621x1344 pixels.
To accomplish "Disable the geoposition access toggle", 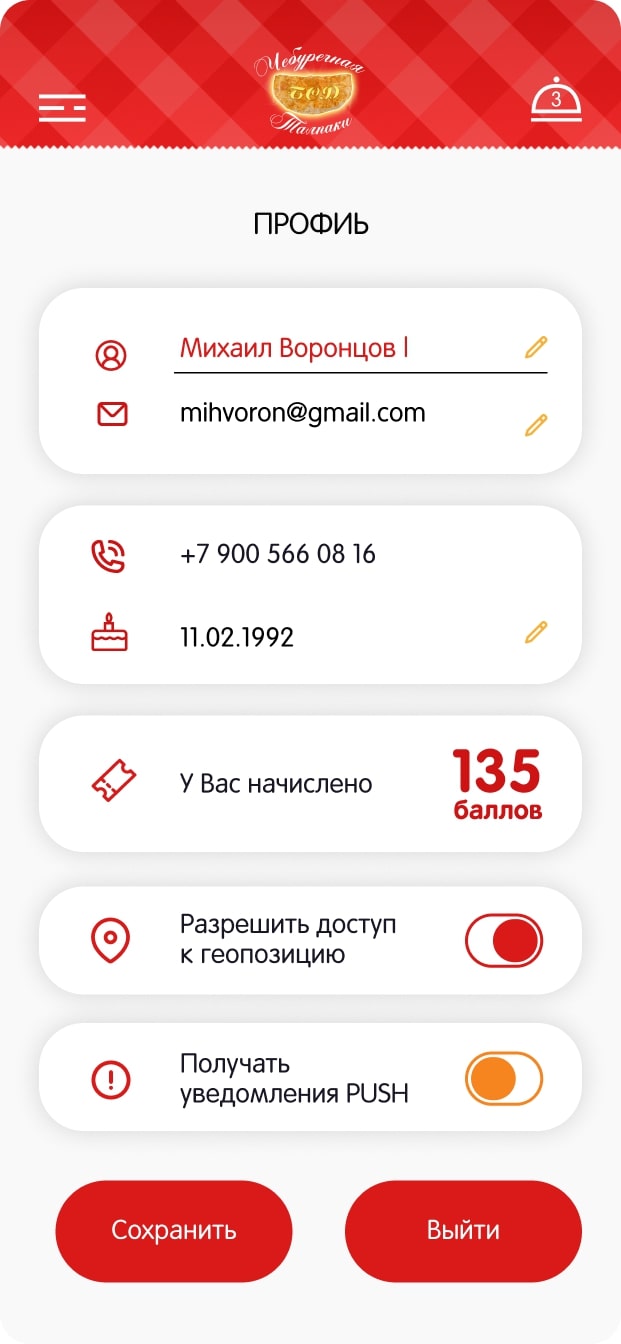I will click(x=504, y=941).
